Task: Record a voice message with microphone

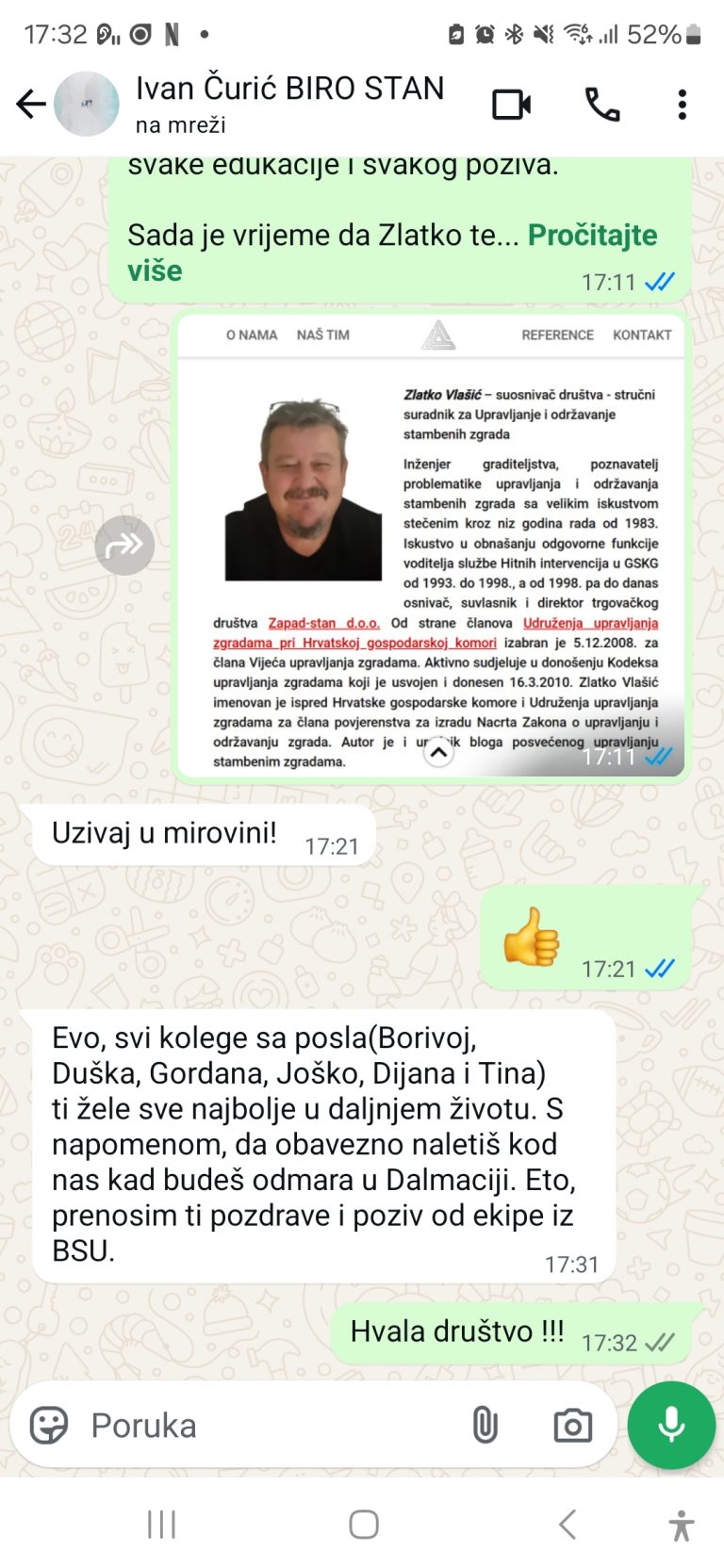Action: (x=671, y=1425)
